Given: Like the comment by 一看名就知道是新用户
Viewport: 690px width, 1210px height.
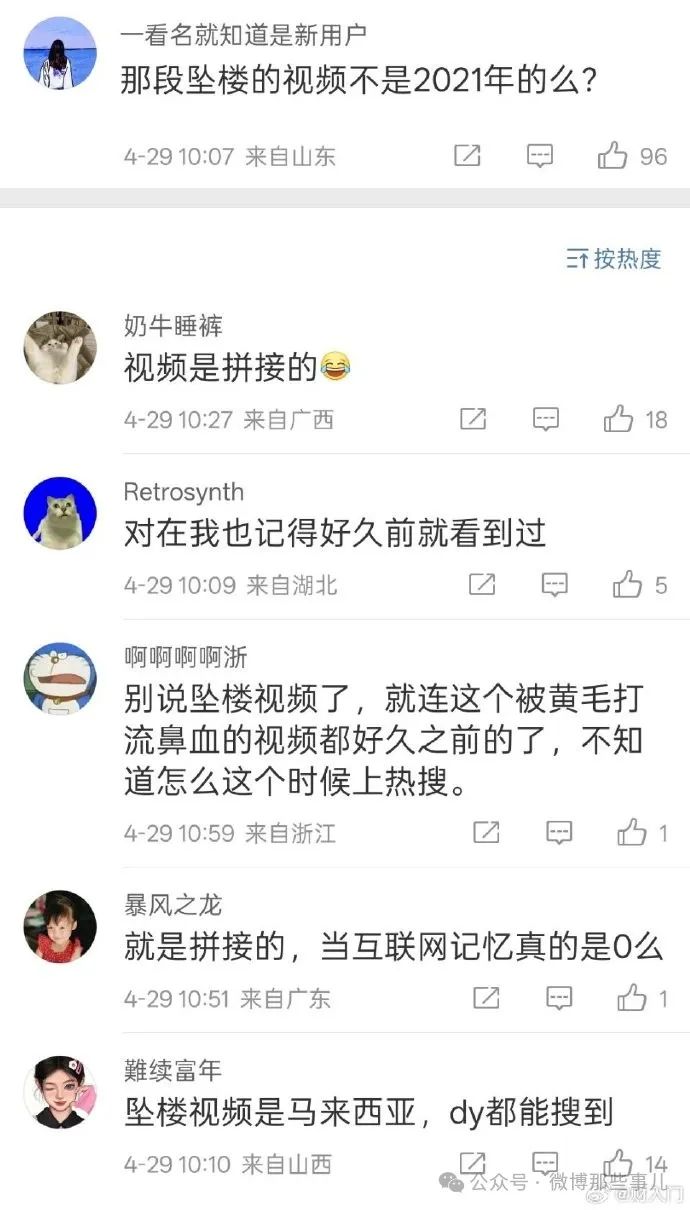Looking at the screenshot, I should coord(613,156).
